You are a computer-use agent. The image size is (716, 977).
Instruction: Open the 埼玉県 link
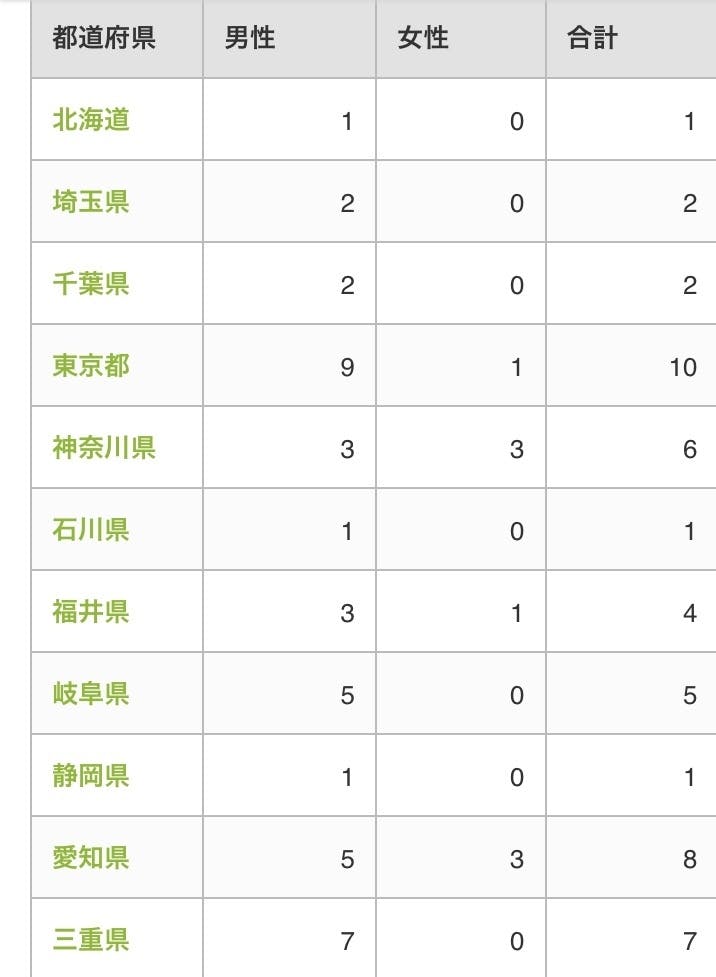click(x=91, y=203)
